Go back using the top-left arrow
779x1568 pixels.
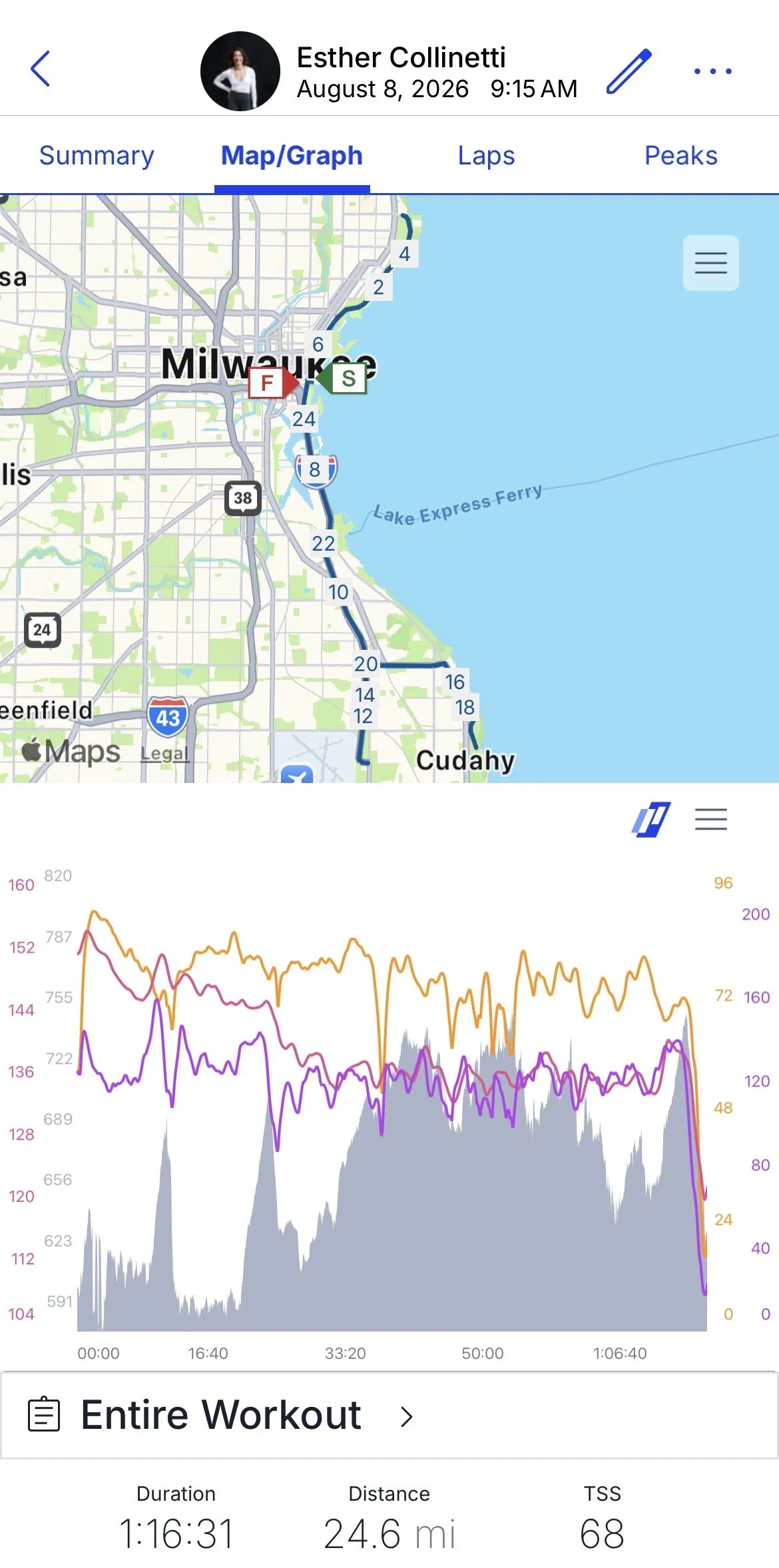[40, 69]
